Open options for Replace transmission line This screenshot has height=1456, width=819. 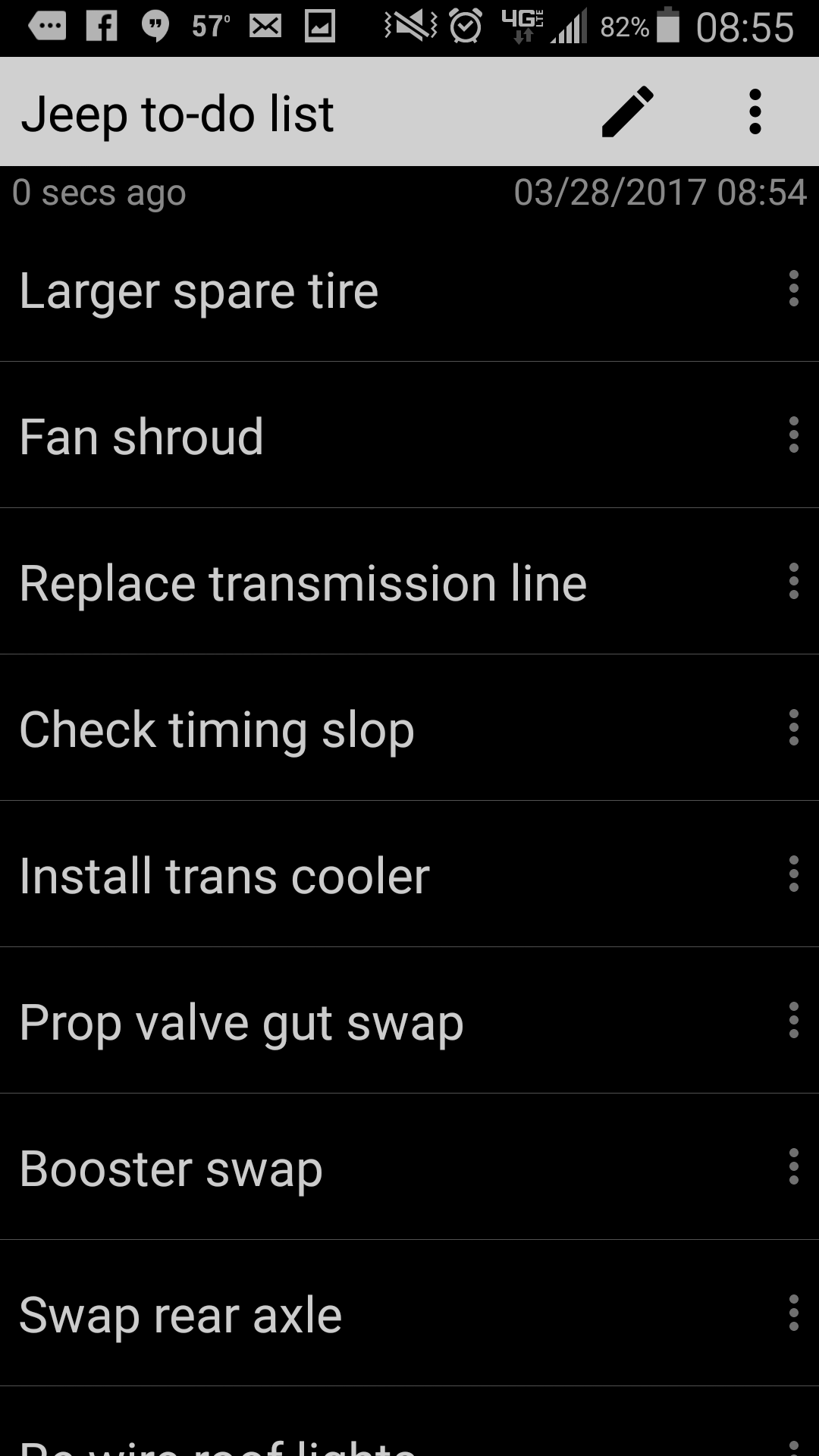[793, 581]
